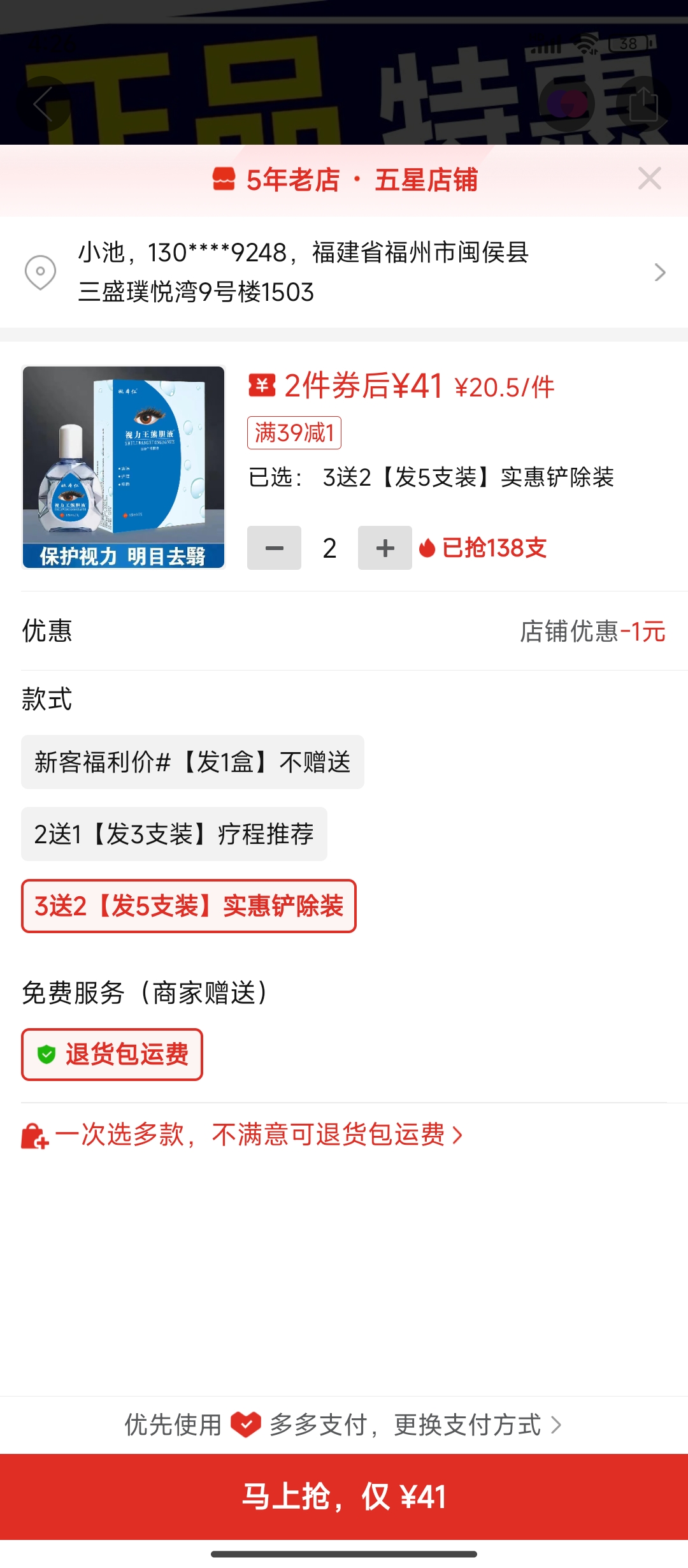Open the 一次选多款 return shipping link
Viewport: 688px width, 1568px height.
tap(242, 1135)
